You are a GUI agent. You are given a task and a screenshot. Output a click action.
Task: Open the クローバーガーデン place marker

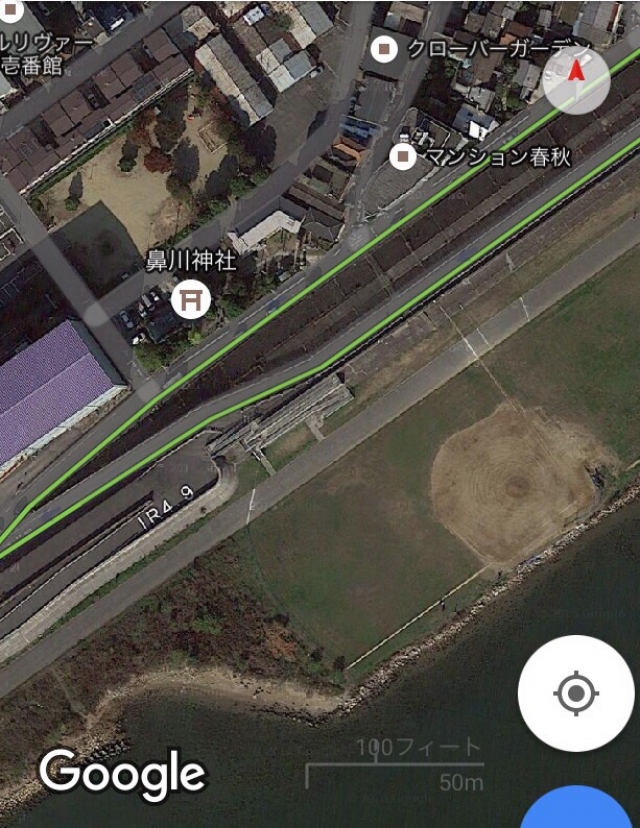click(384, 48)
